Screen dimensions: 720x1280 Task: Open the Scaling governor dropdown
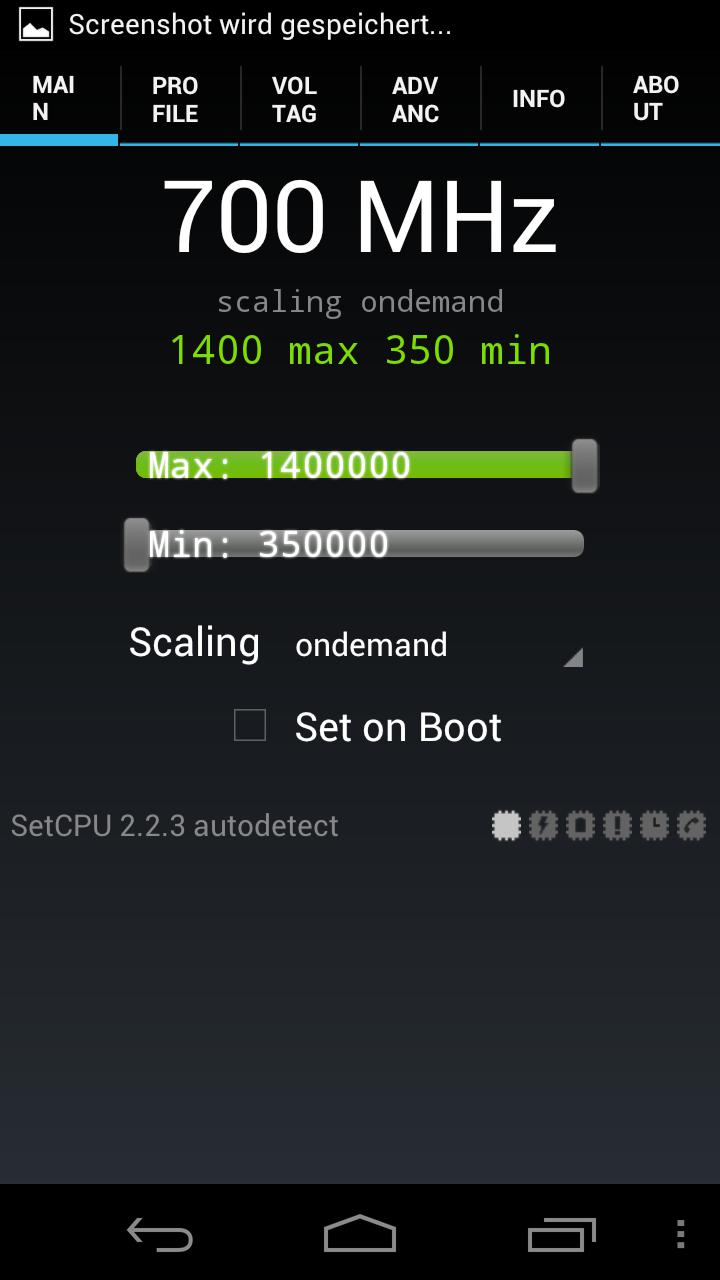click(x=438, y=645)
